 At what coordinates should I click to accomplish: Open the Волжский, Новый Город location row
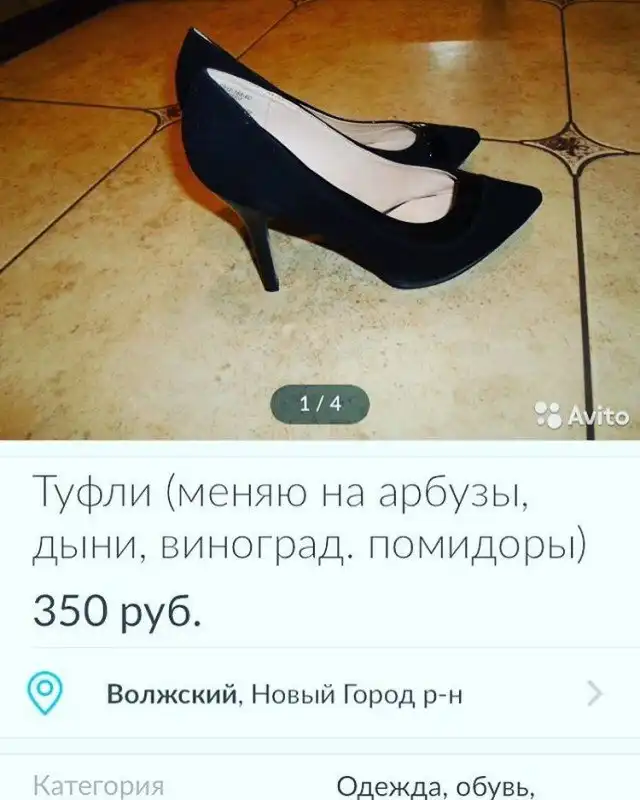(320, 692)
